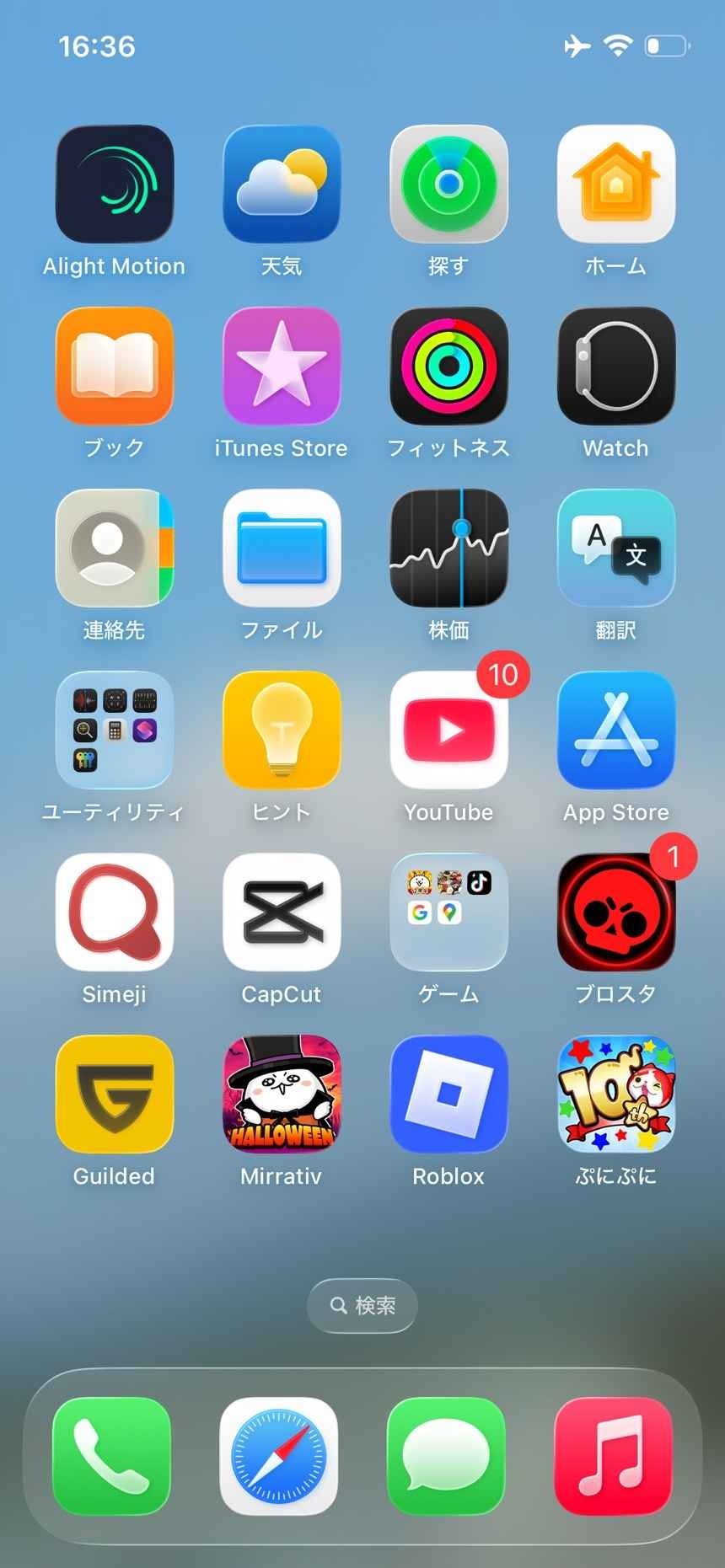Launch the 天気 weather app
The width and height of the screenshot is (725, 1568).
point(282,184)
